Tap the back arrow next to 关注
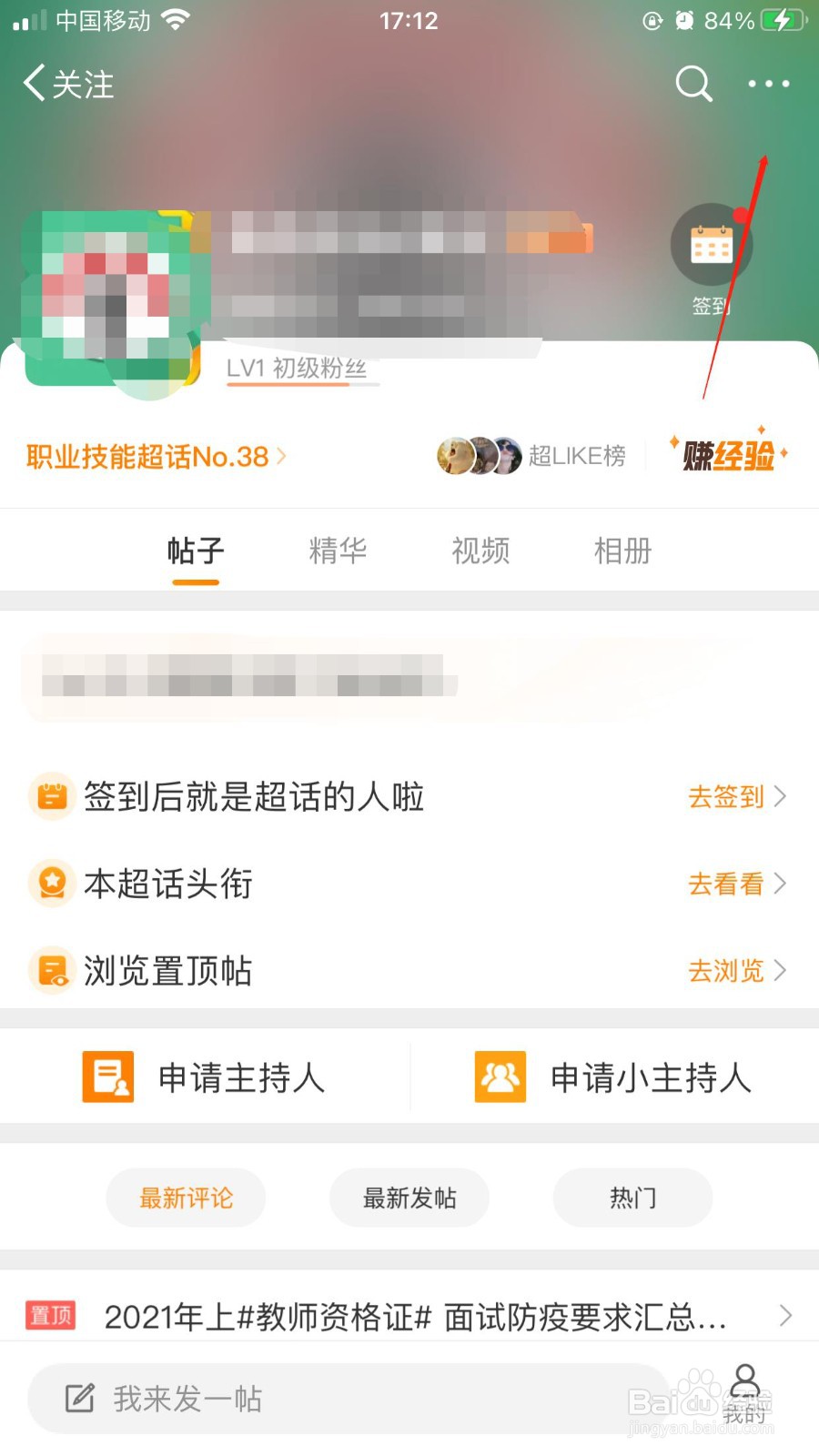 pyautogui.click(x=33, y=83)
